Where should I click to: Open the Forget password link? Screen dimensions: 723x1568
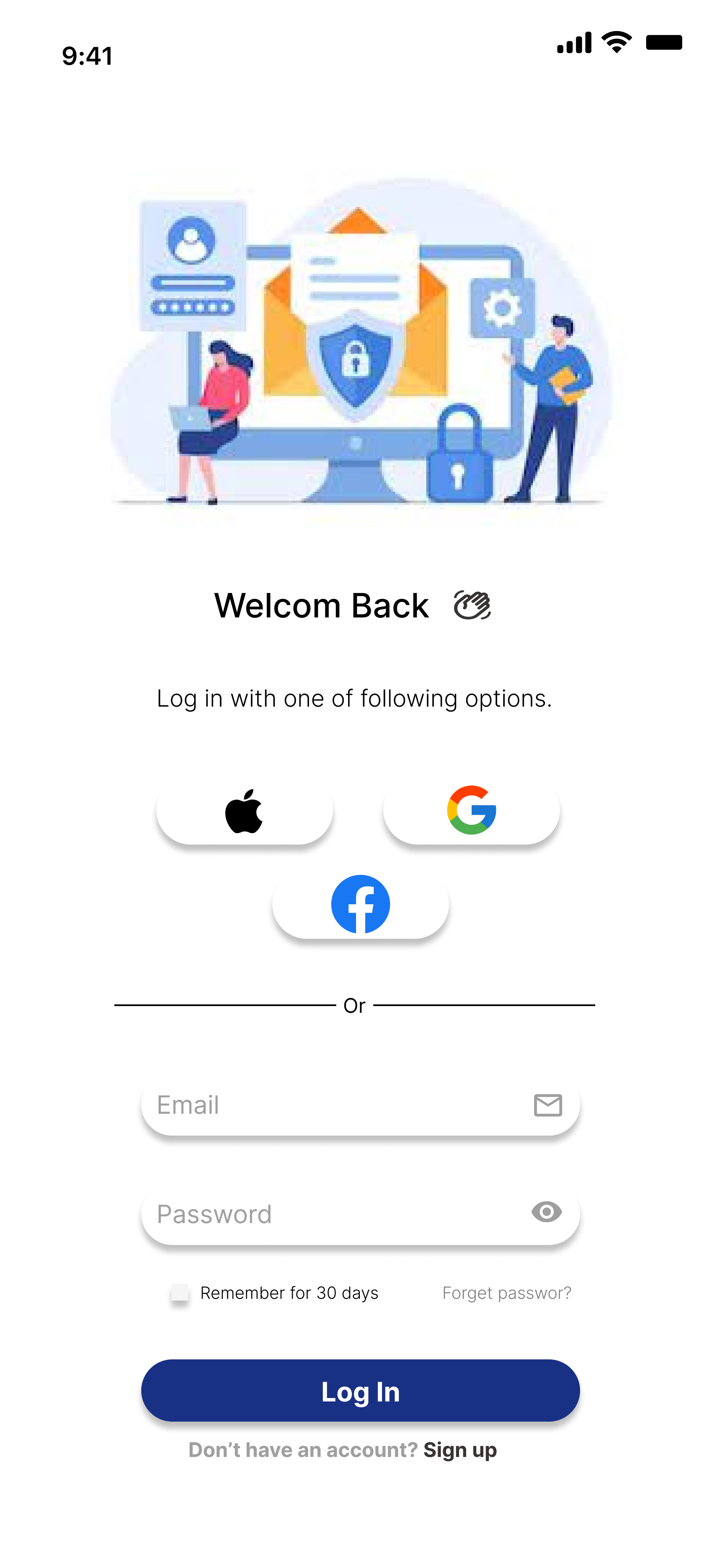[x=507, y=1293]
